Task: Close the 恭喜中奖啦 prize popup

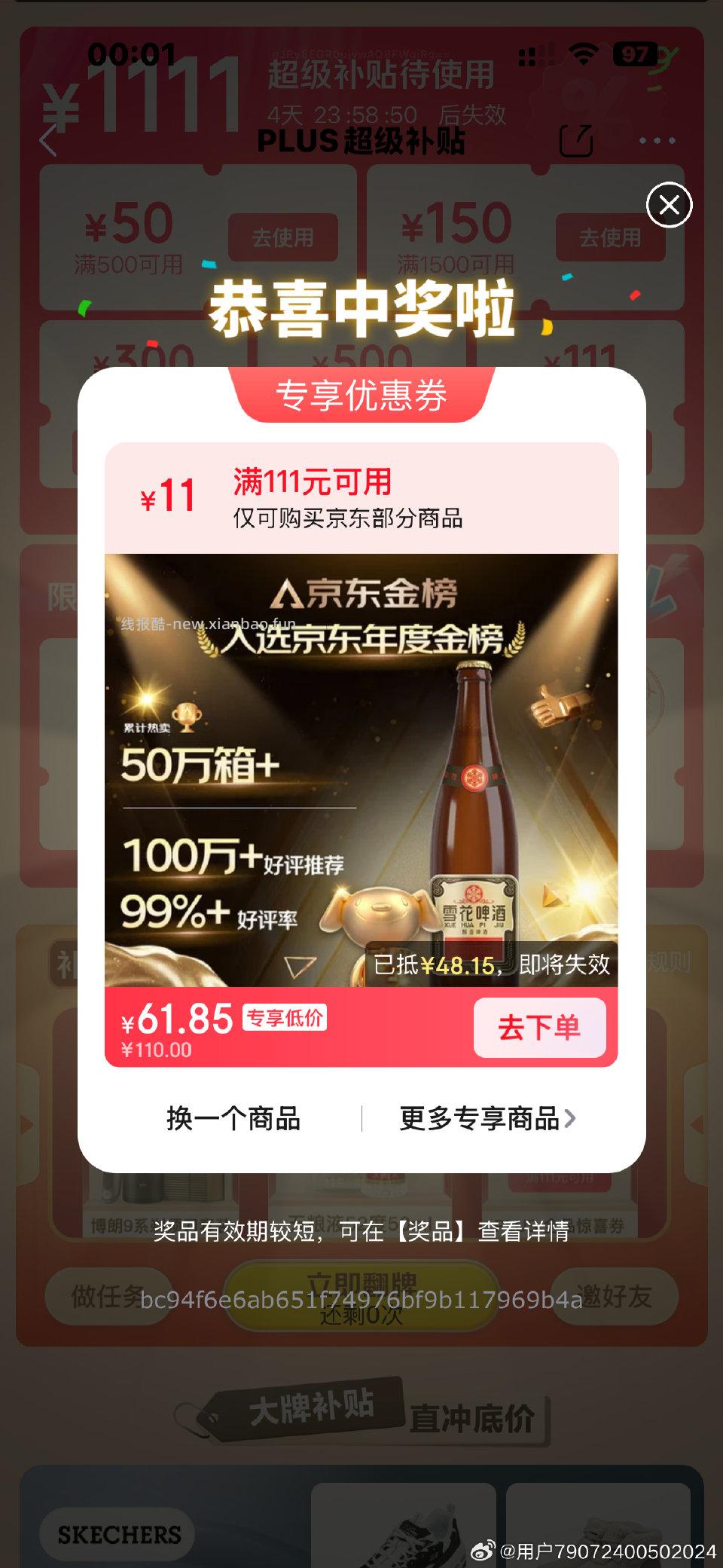Action: tap(671, 205)
